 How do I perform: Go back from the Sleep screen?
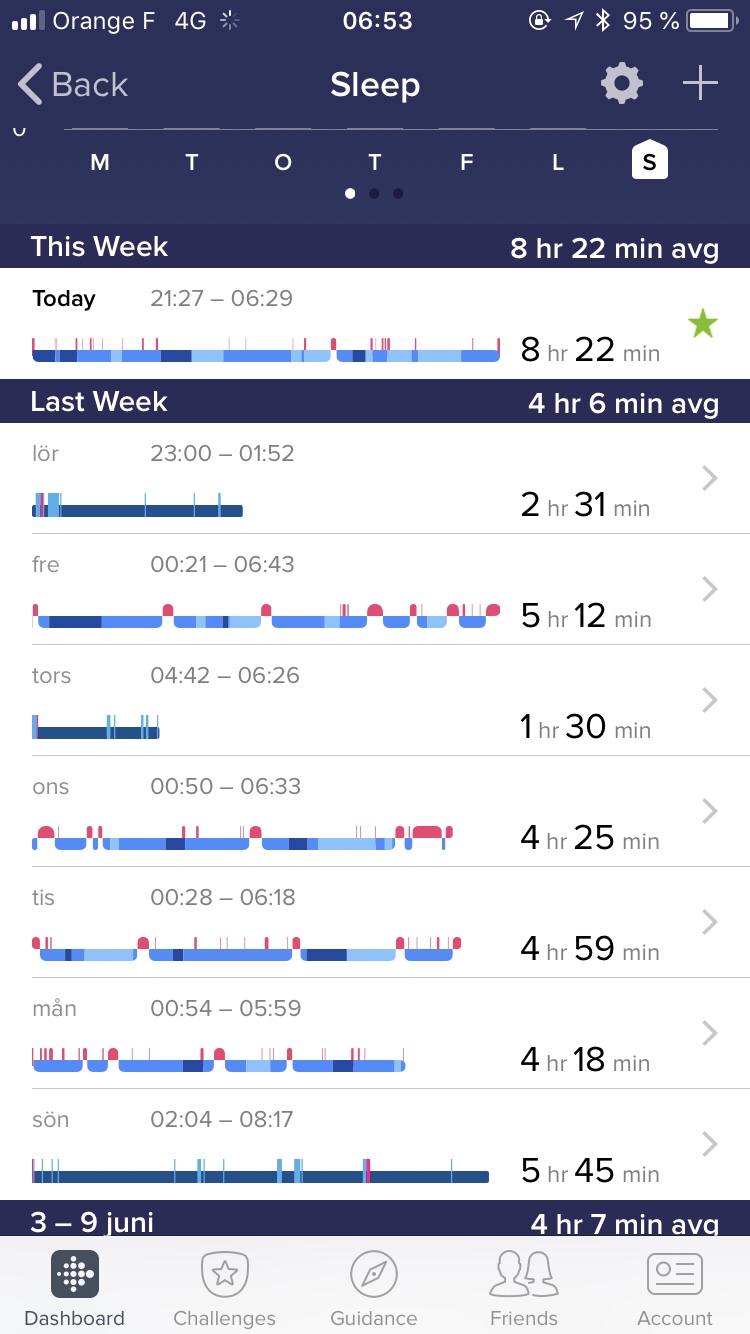tap(73, 85)
